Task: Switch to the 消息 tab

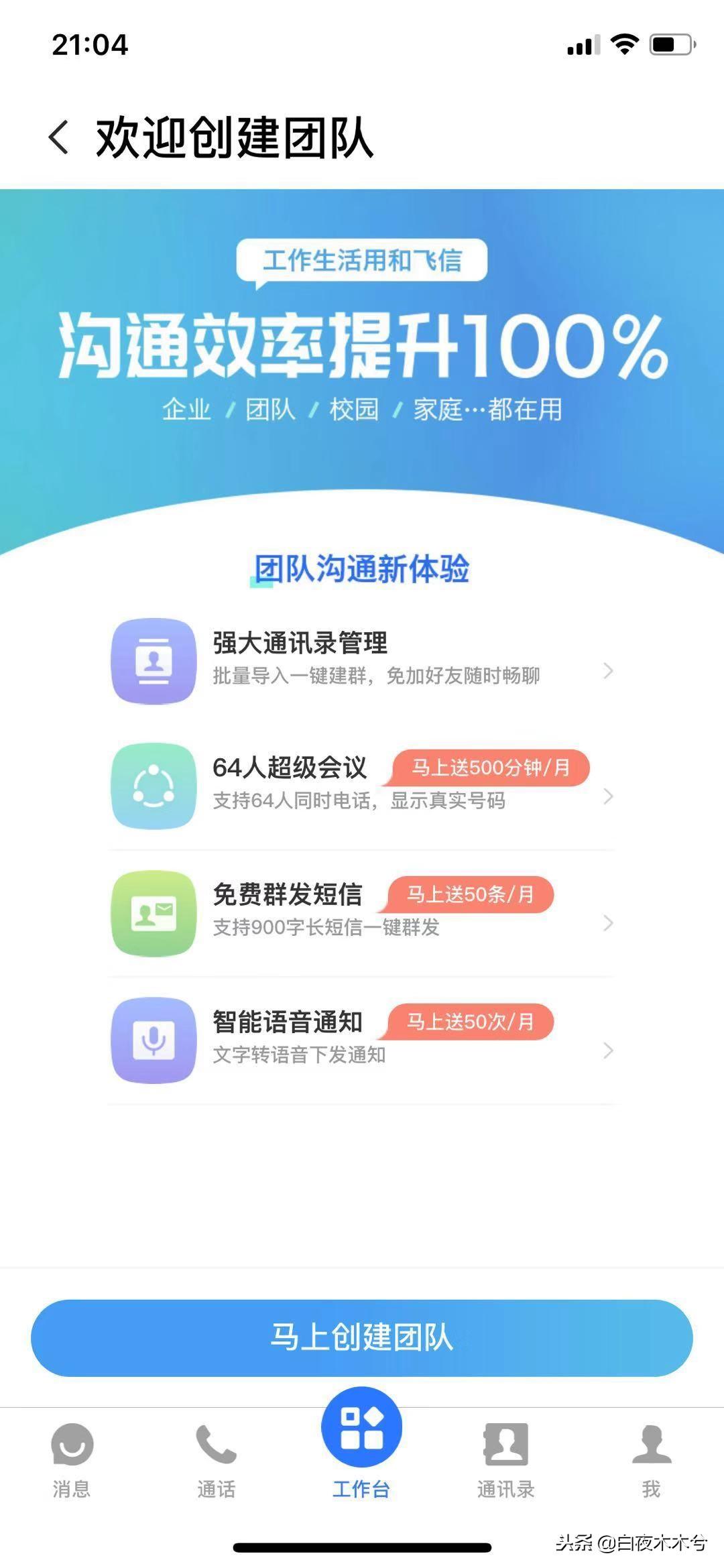Action: click(72, 1460)
